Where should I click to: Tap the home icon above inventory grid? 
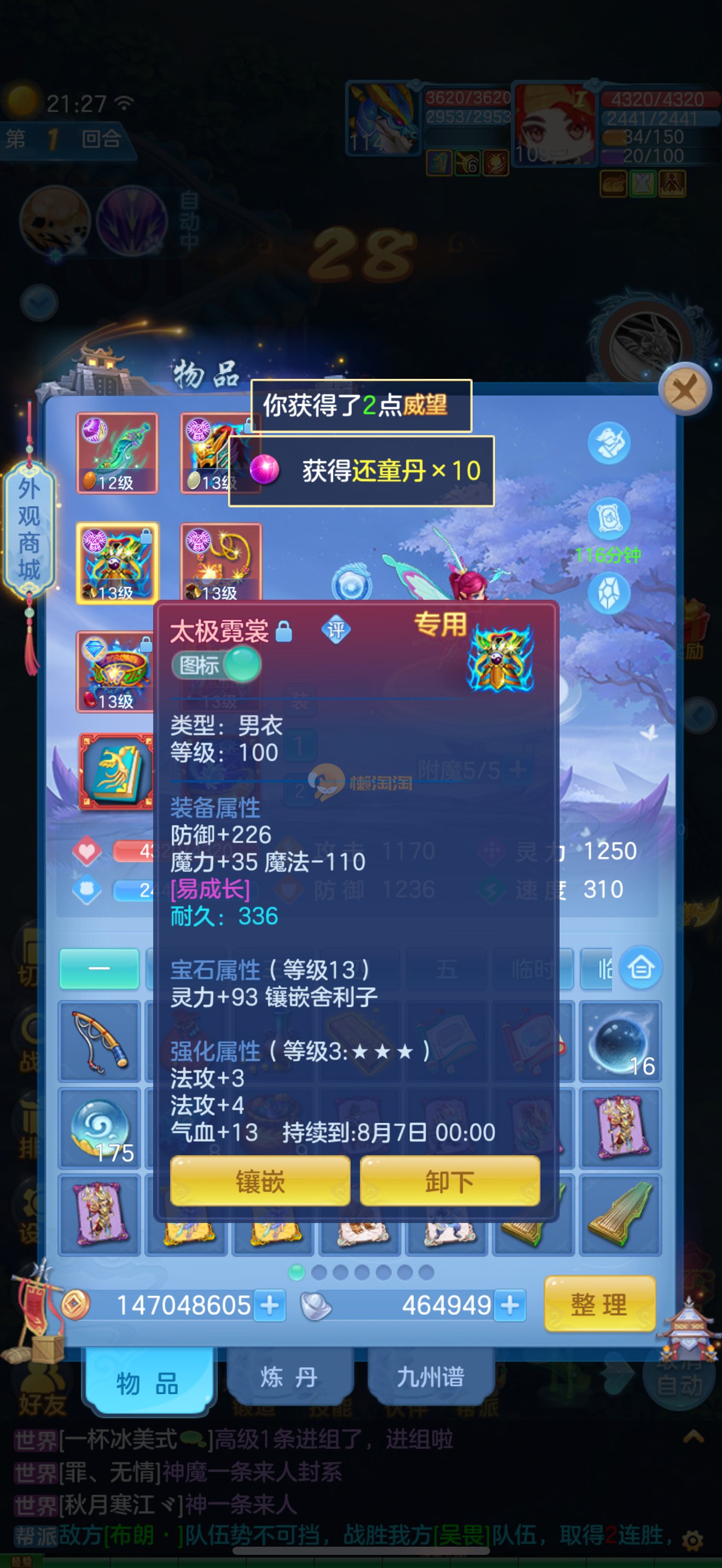(x=641, y=967)
